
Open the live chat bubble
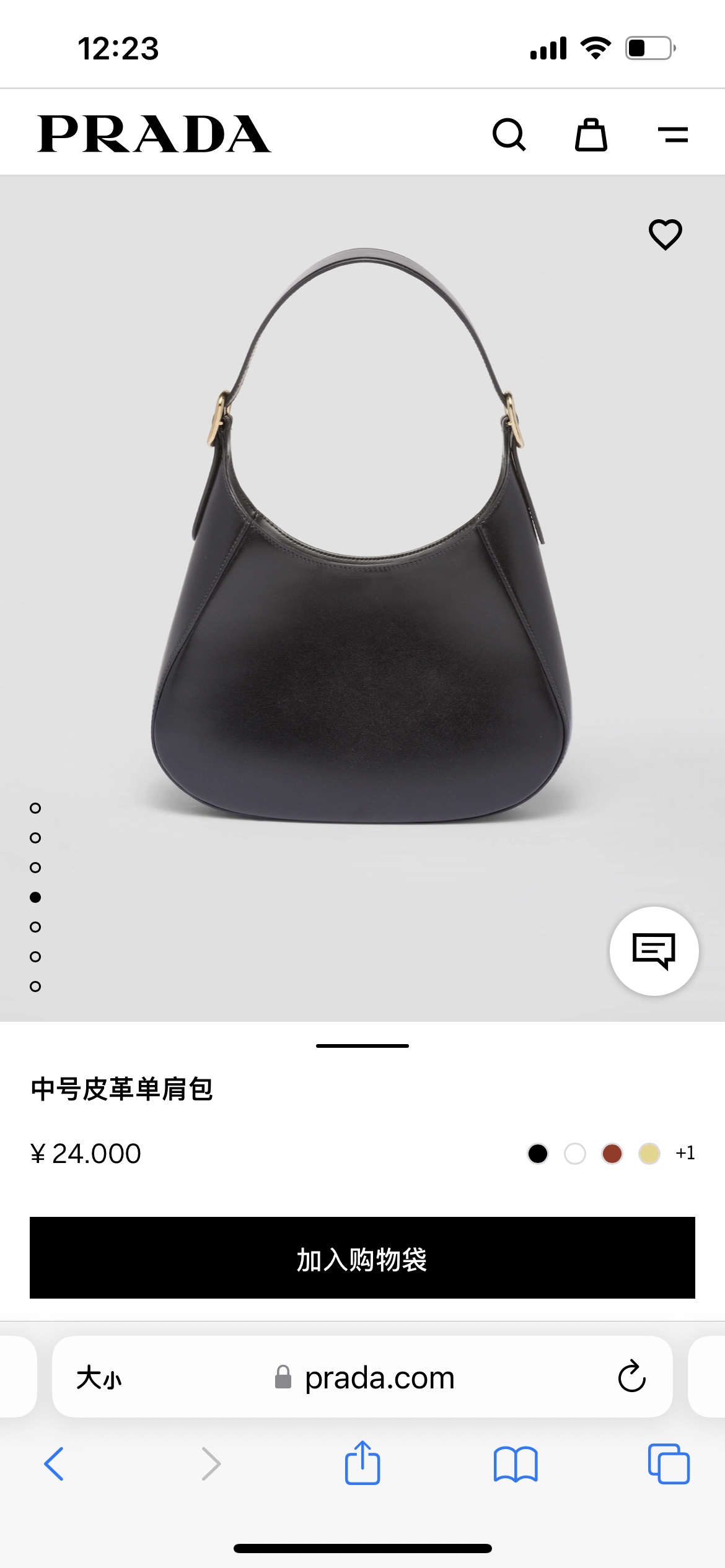(x=654, y=951)
